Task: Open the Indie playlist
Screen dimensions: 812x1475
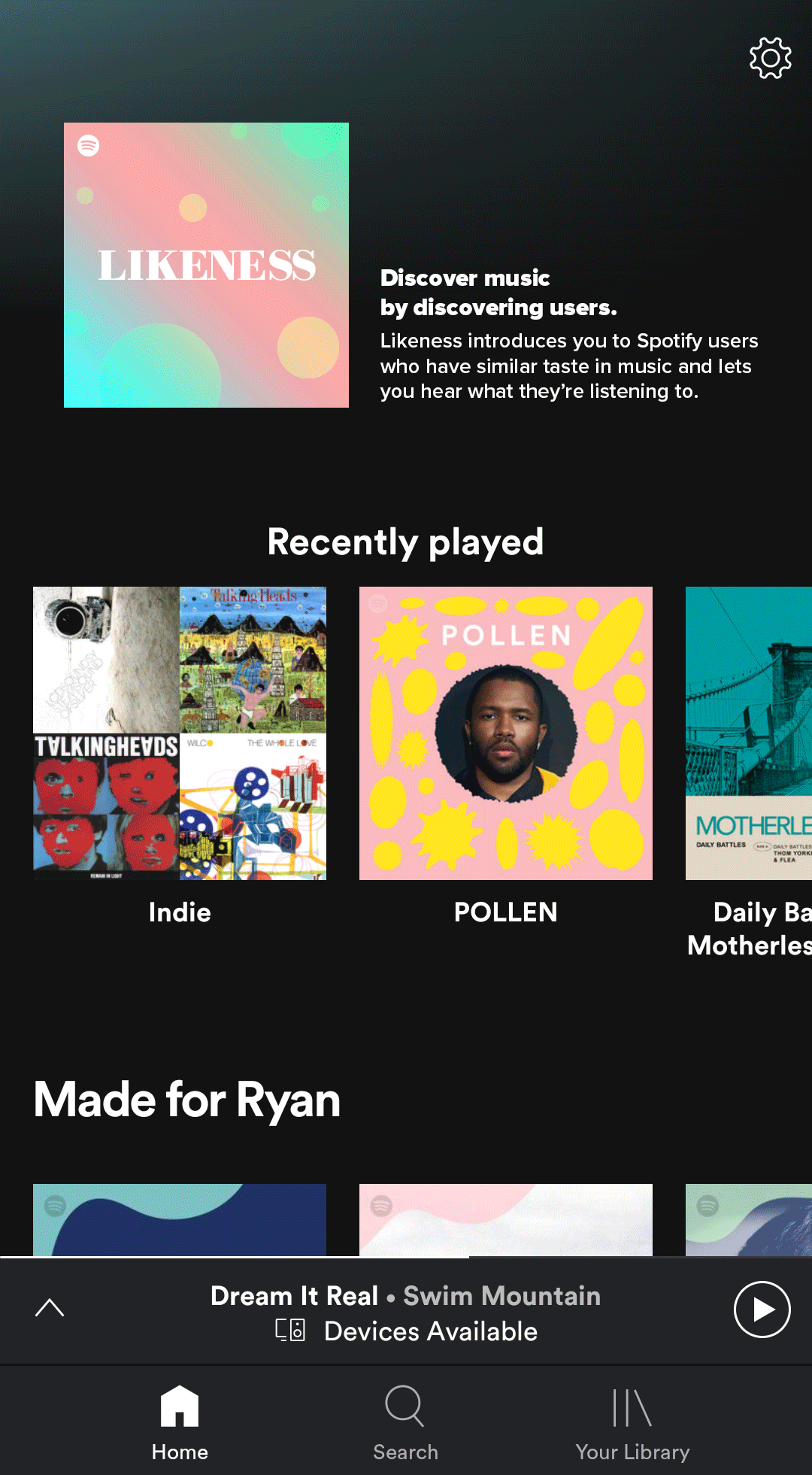Action: pyautogui.click(x=180, y=733)
